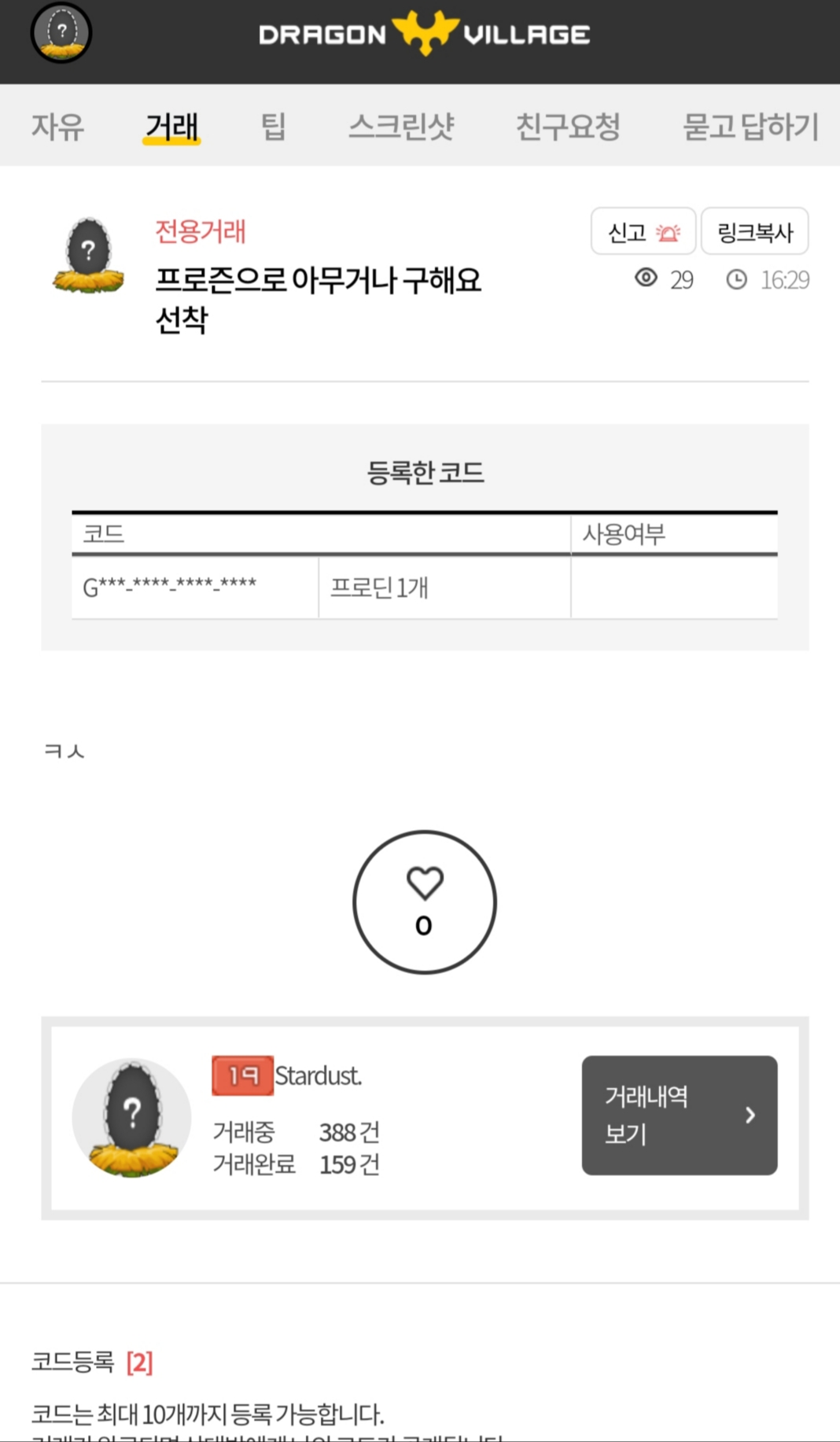Like this post with the heart button
The height and width of the screenshot is (1442, 840).
(x=425, y=902)
